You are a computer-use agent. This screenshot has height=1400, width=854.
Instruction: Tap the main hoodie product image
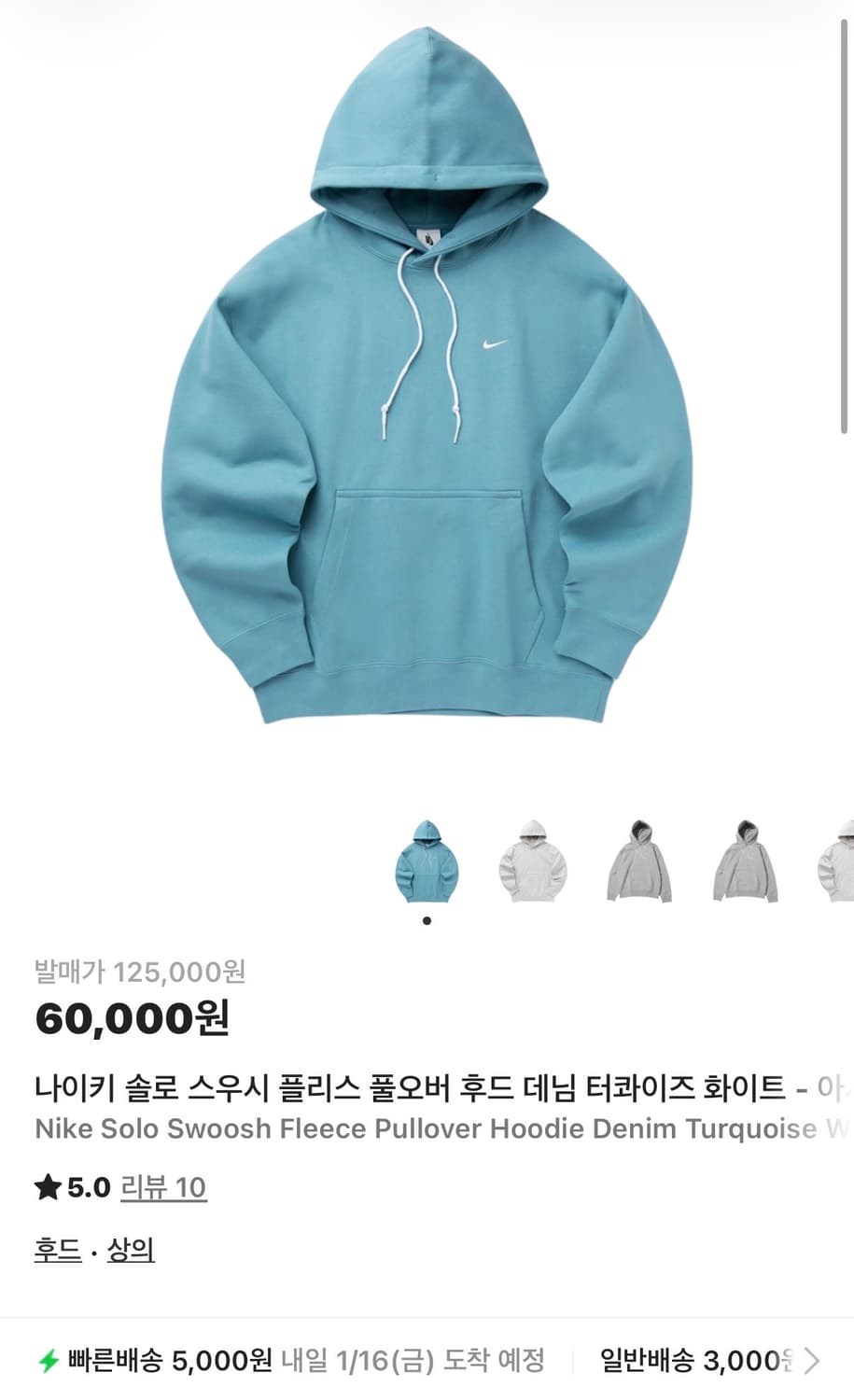tap(427, 392)
